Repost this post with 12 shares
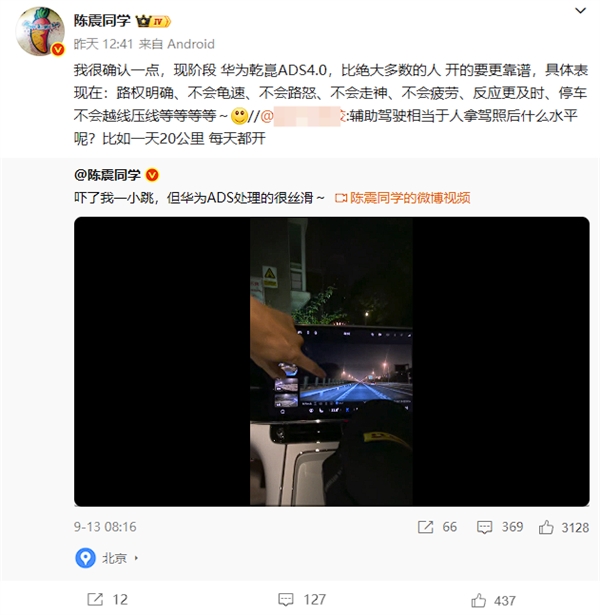 (x=107, y=599)
